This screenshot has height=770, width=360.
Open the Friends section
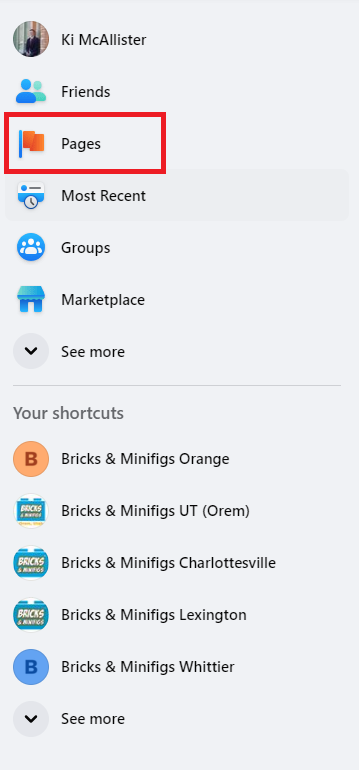[177, 91]
